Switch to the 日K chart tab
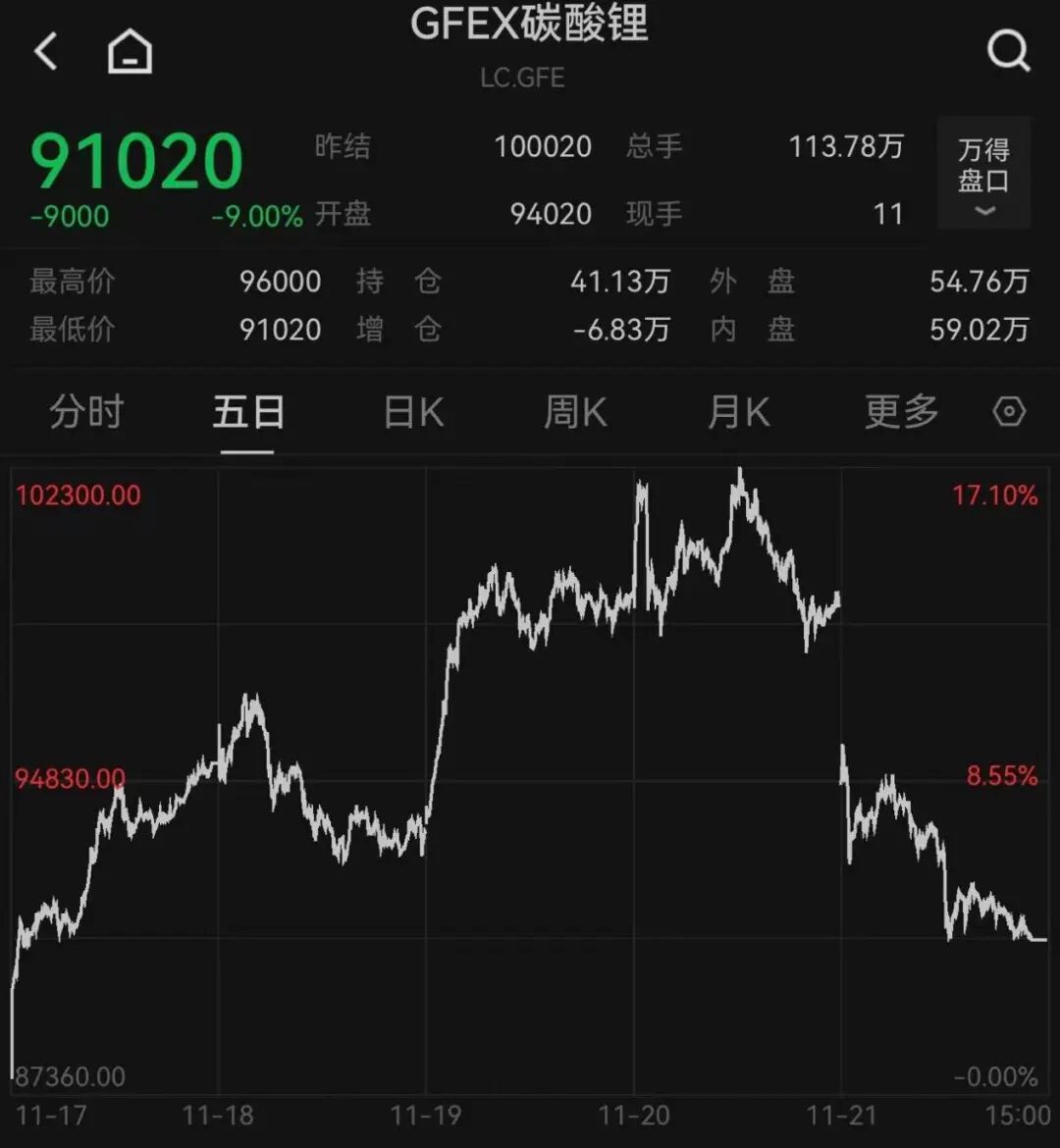This screenshot has width=1060, height=1148. 413,412
